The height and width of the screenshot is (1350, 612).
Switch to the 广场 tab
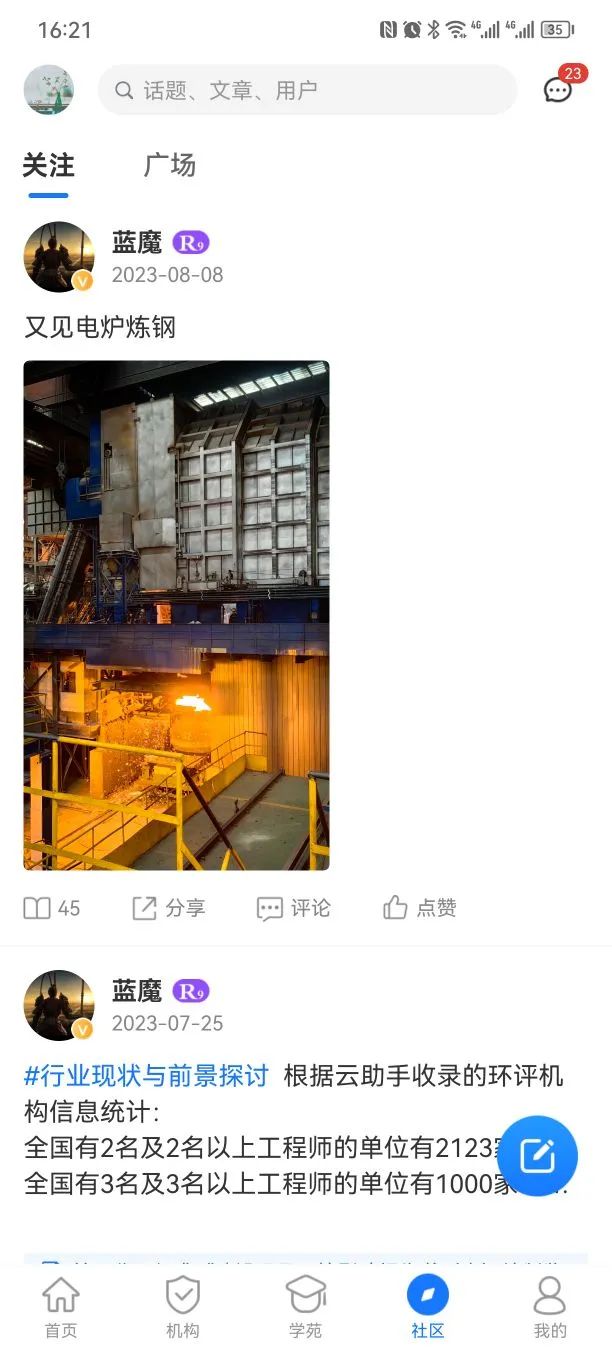[170, 165]
